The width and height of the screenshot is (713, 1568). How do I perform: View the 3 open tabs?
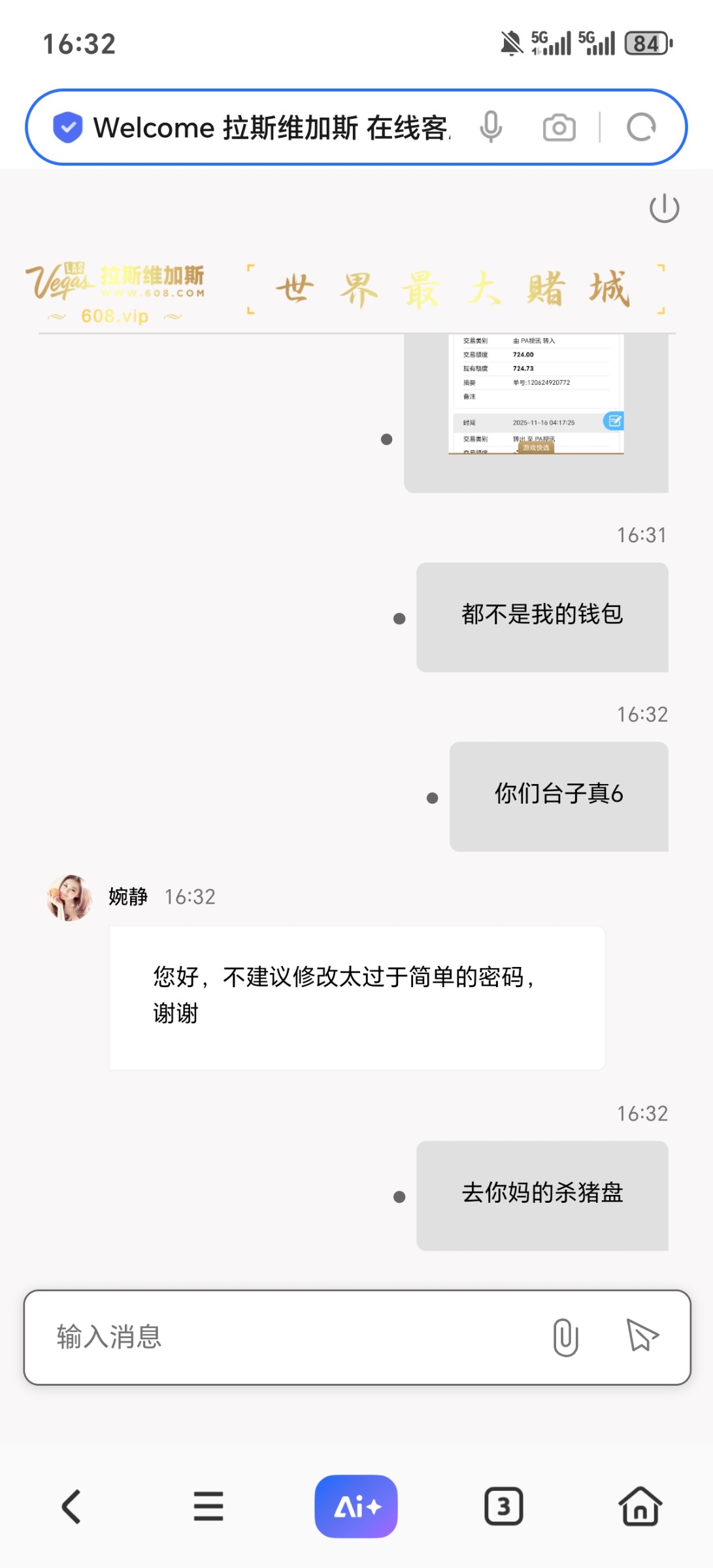pyautogui.click(x=503, y=1507)
